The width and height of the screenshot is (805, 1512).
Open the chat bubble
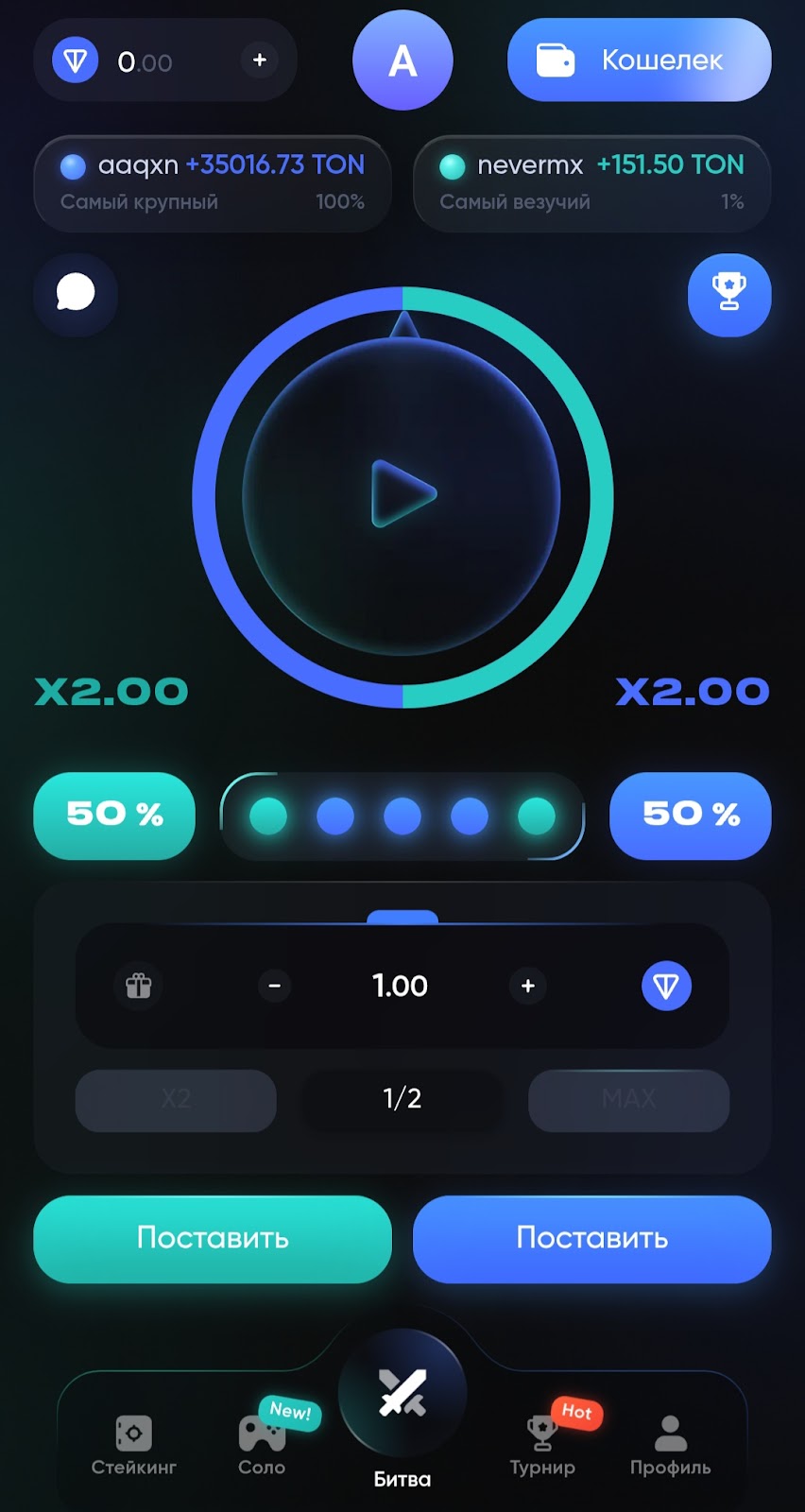click(76, 294)
